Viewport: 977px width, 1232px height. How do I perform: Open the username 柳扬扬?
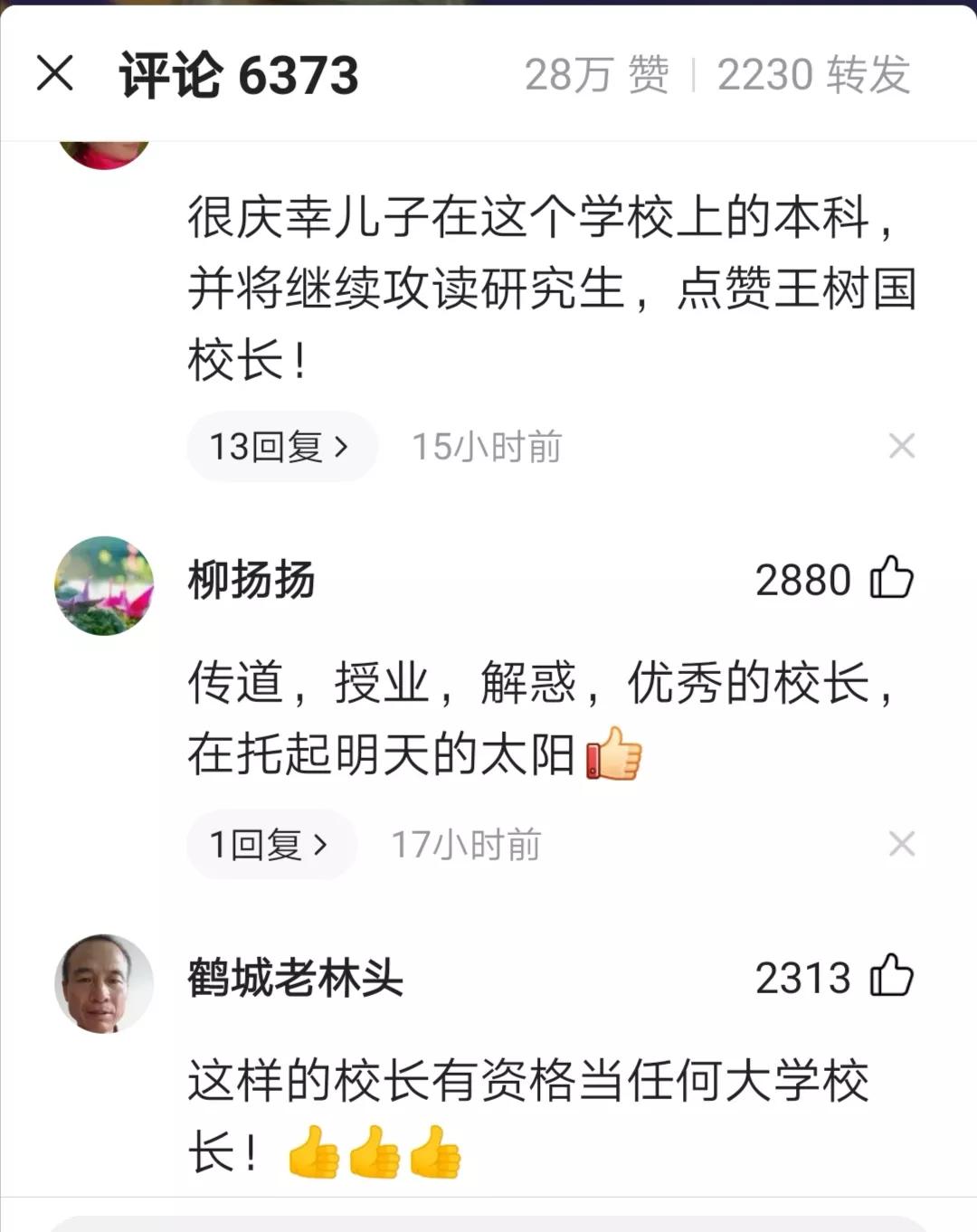point(251,580)
